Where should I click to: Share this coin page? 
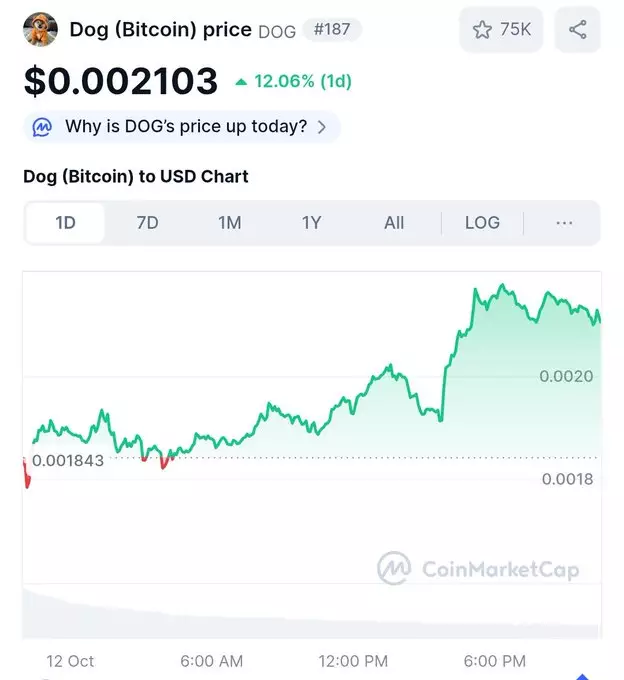point(577,30)
